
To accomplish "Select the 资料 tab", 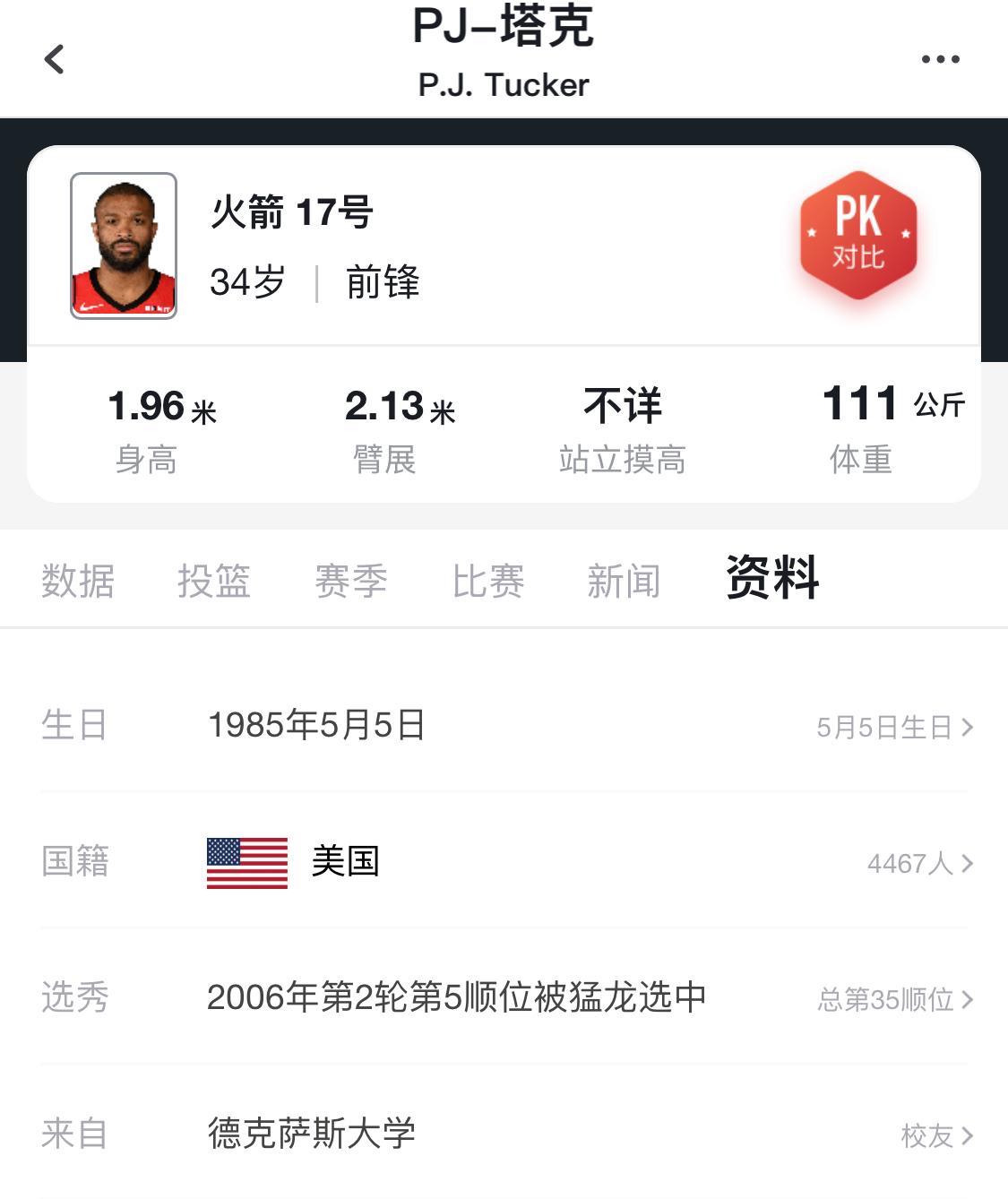I will tap(772, 578).
